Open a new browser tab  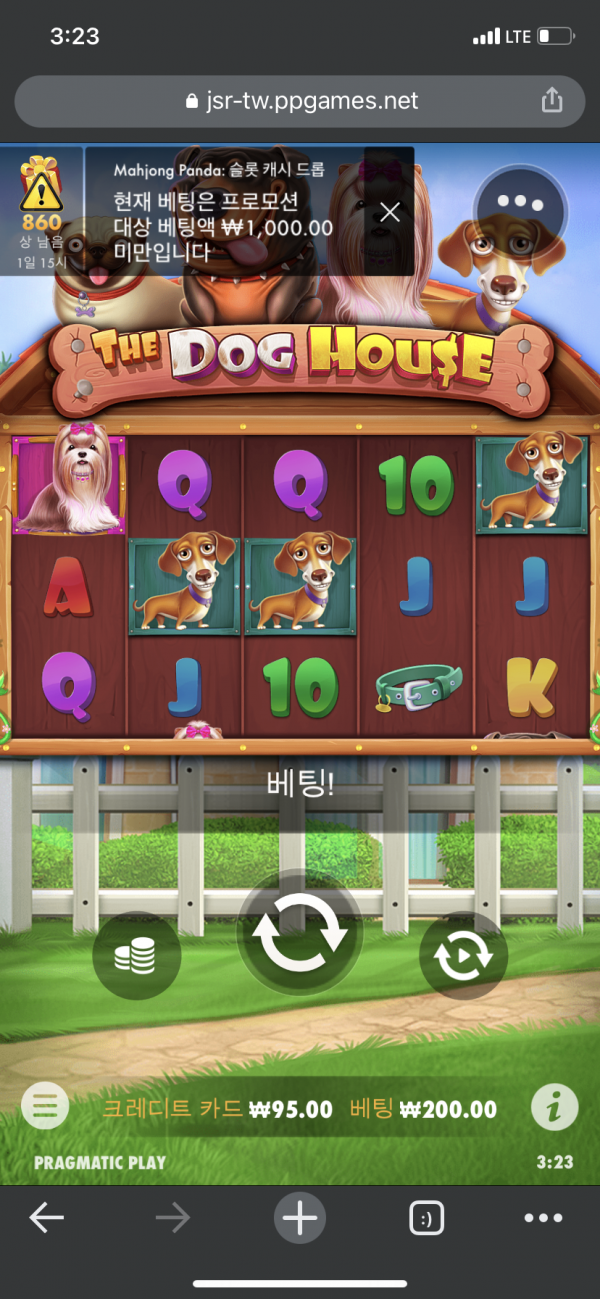click(299, 1217)
